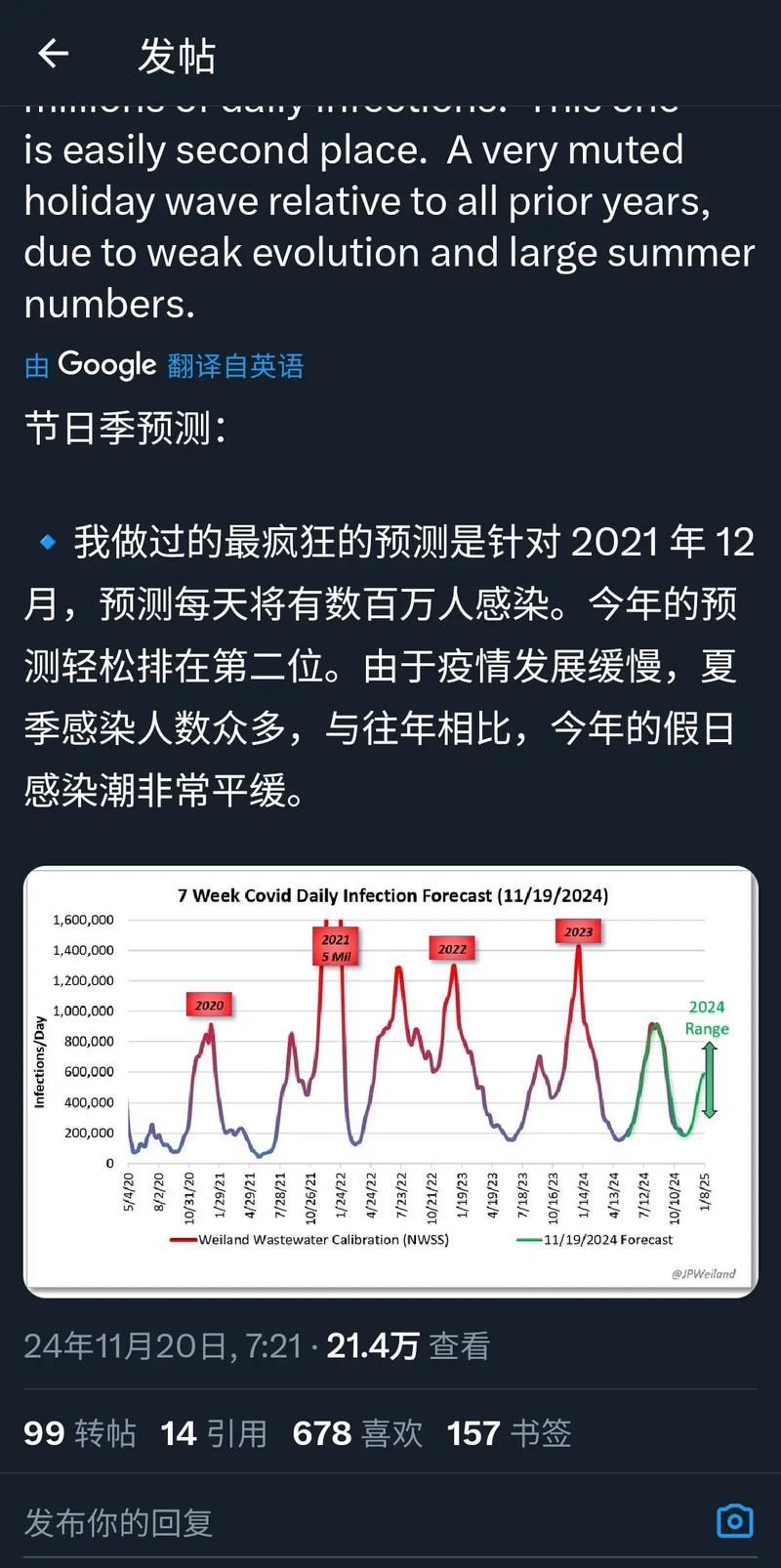Go back using the top arrow
The image size is (781, 1568).
(54, 54)
